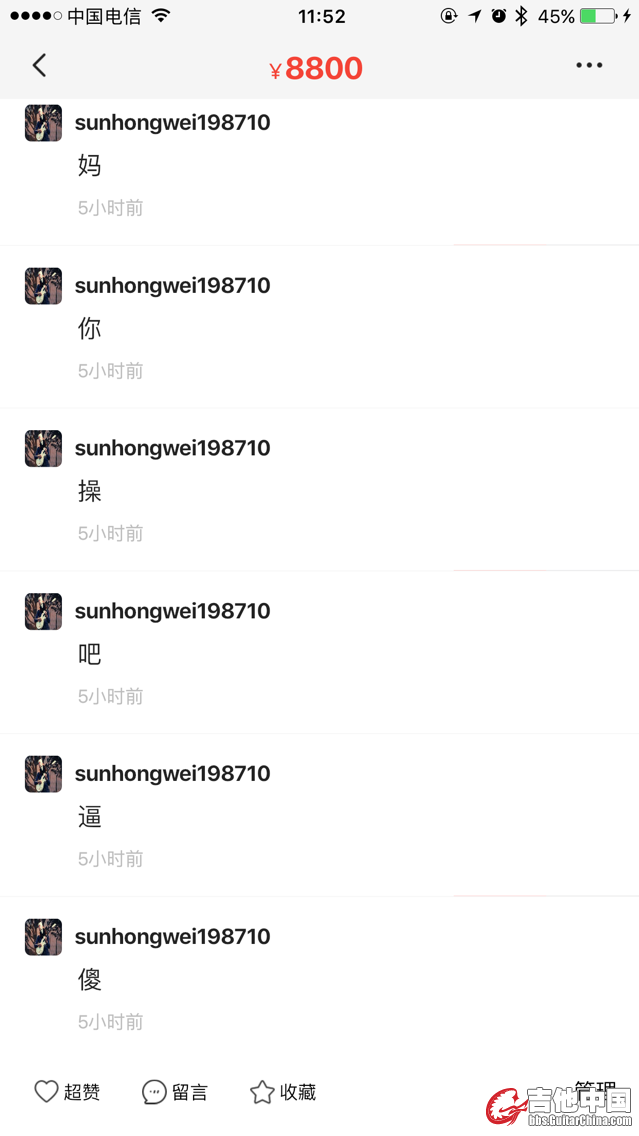Screen dimensions: 639x1136
Task: Open the three-dot overflow menu
Action: 588,66
